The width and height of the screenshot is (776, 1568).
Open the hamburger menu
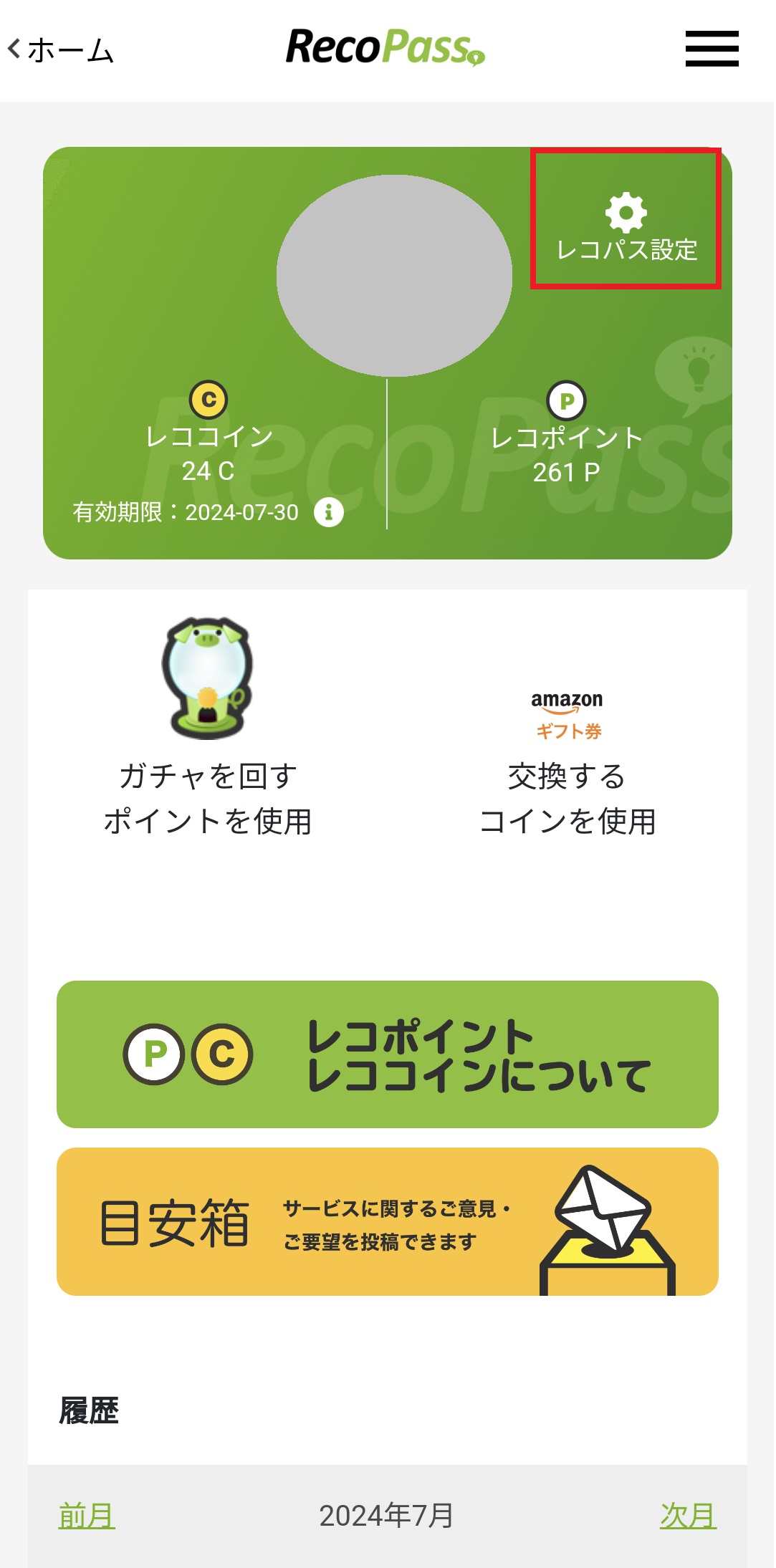coord(712,49)
